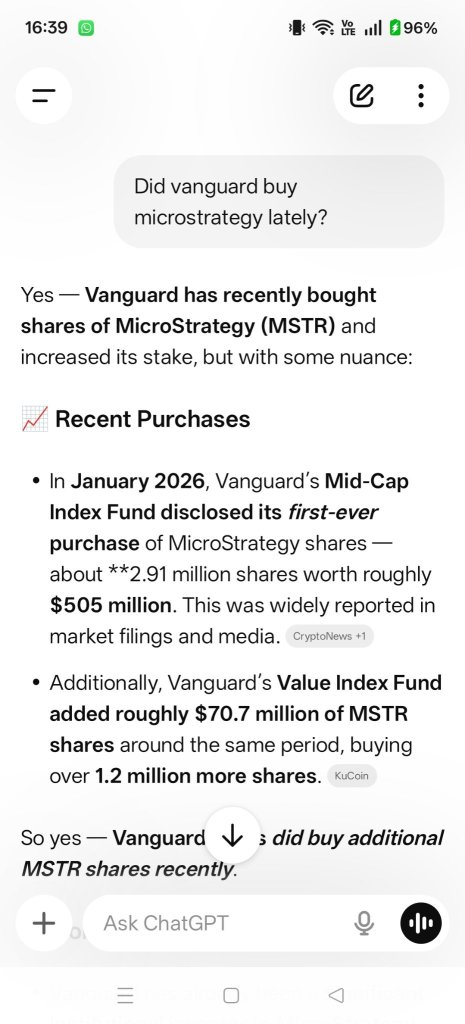Open the KuCoin source chip
The image size is (465, 1024).
click(351, 776)
